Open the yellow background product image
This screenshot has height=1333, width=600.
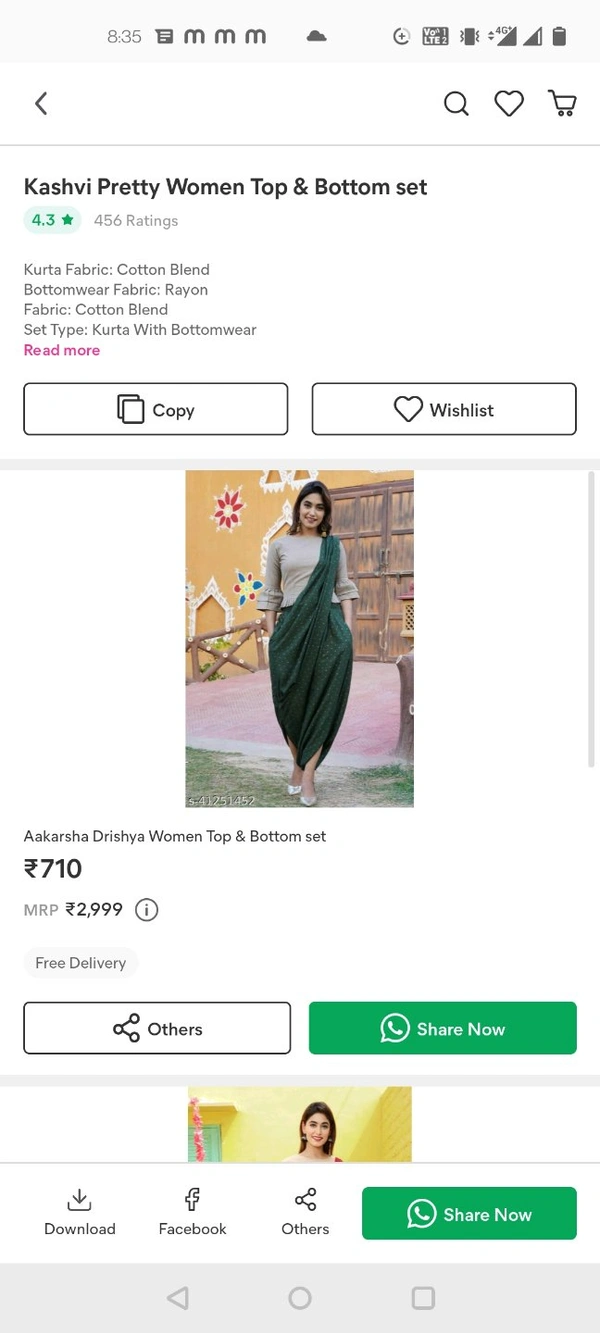[299, 1124]
